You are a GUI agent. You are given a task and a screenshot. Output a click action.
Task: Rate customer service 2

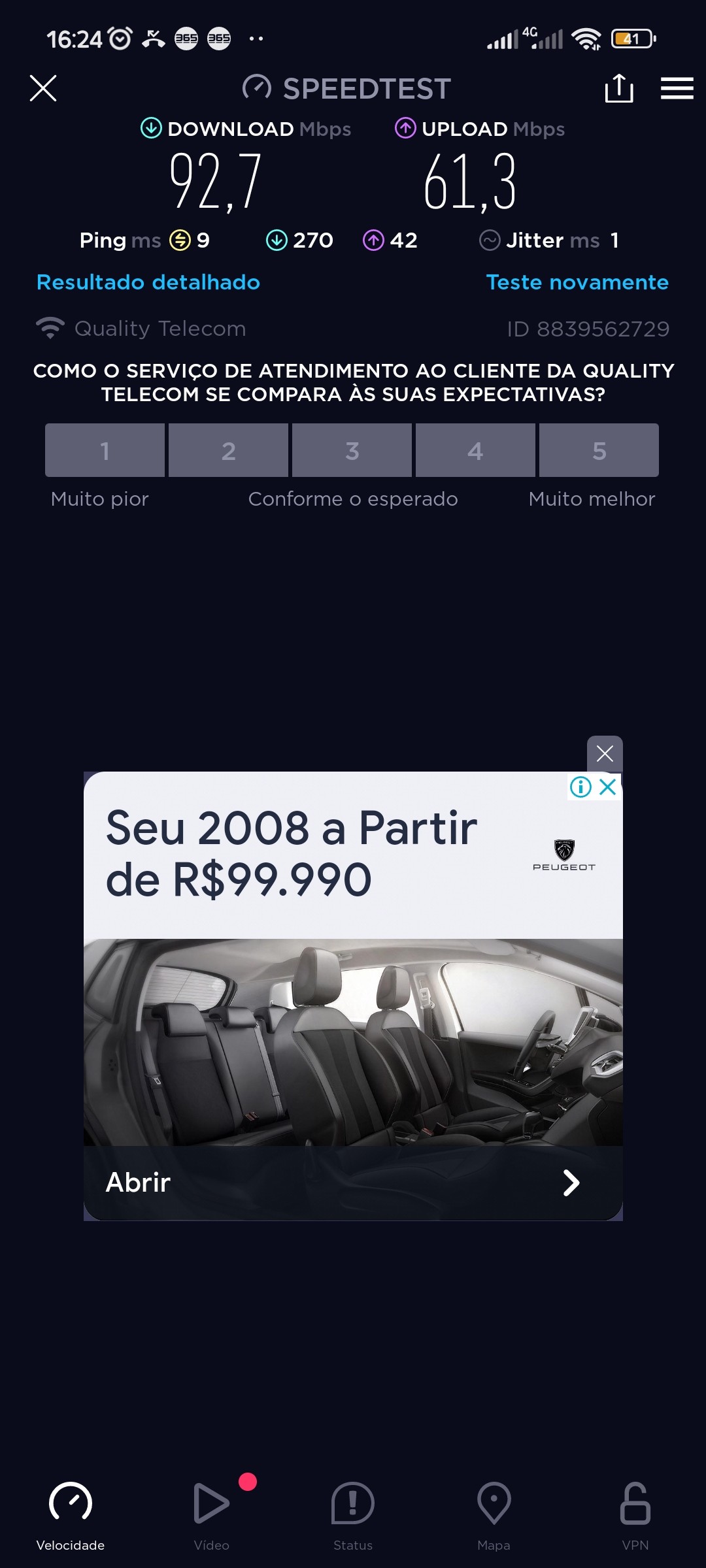click(228, 450)
